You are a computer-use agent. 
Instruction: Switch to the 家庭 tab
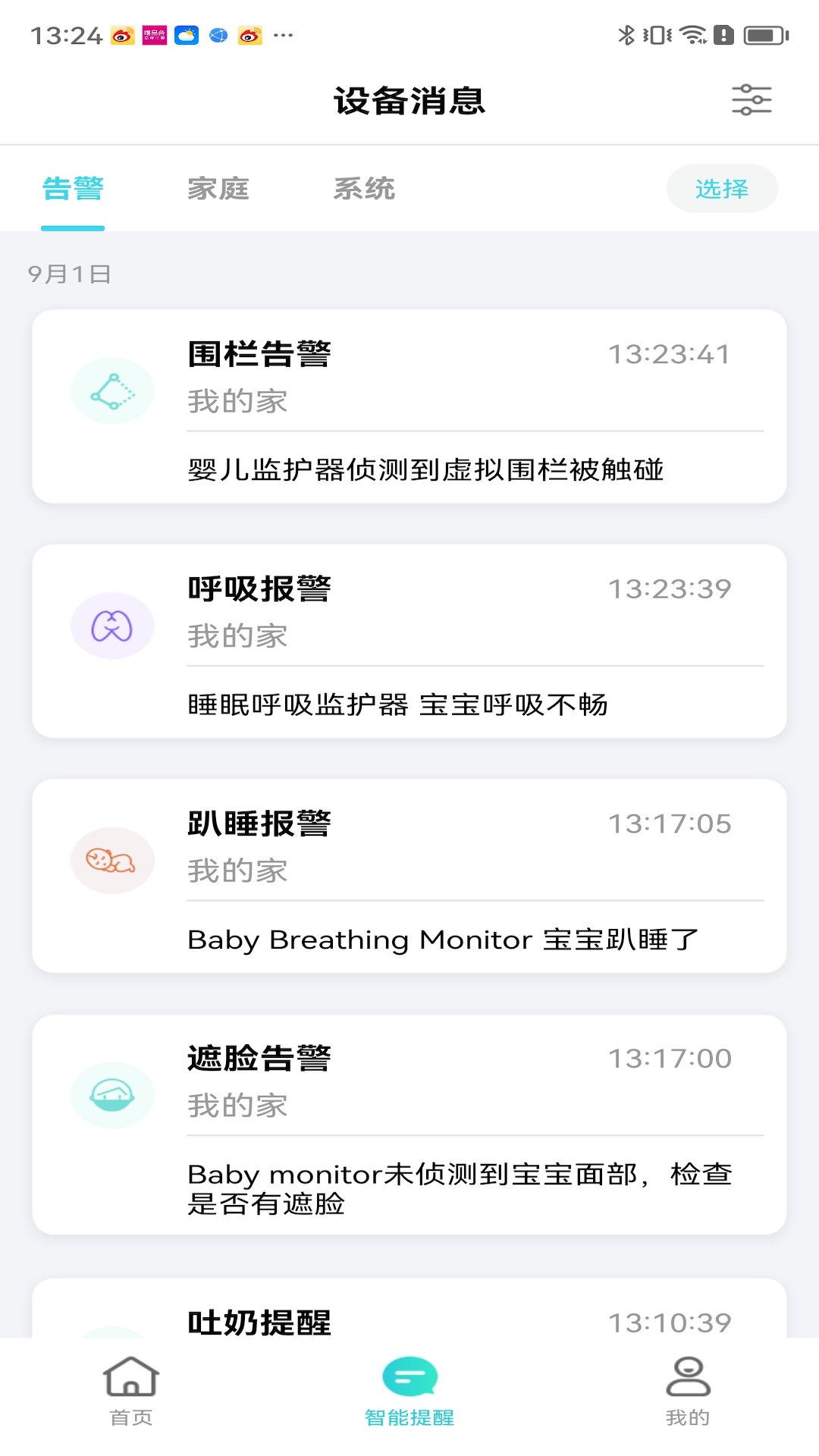[218, 189]
